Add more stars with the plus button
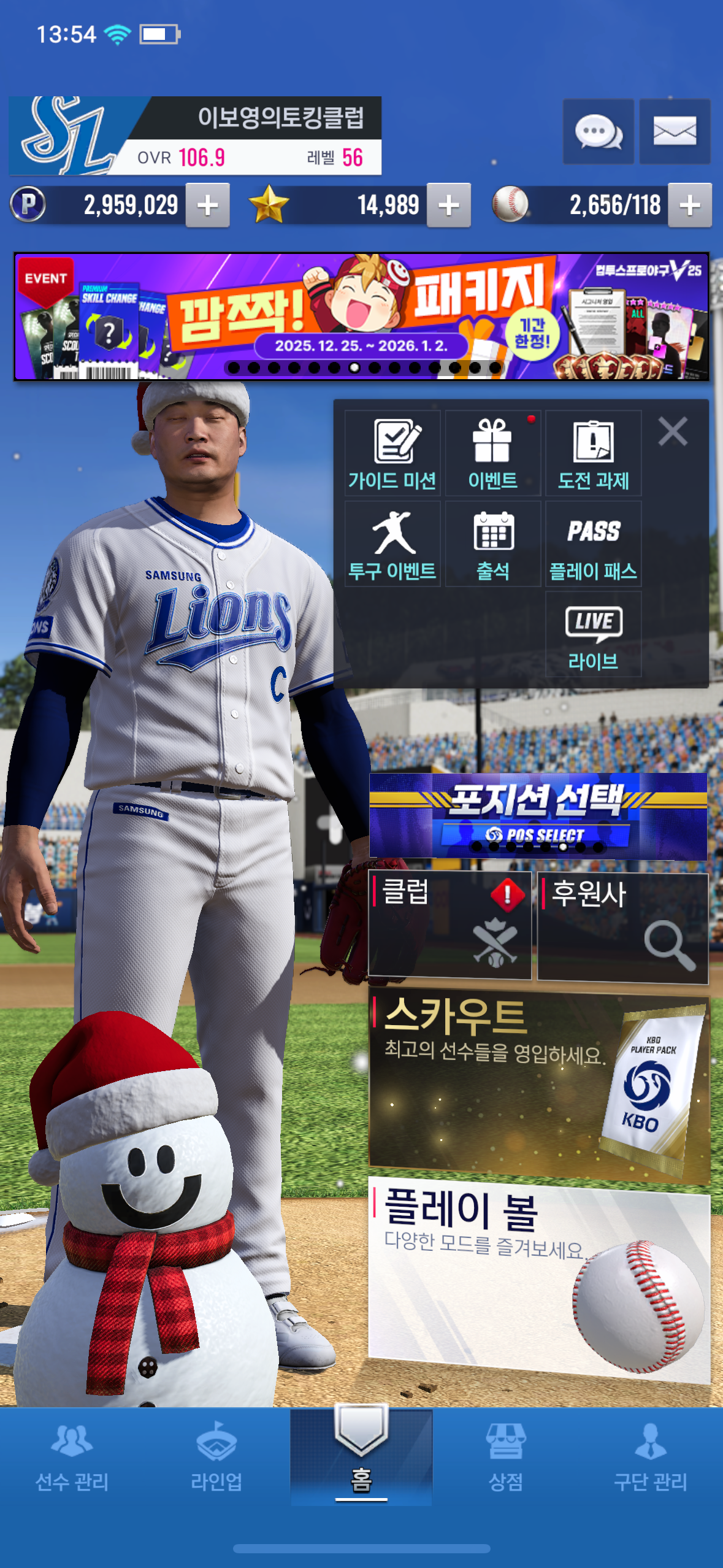The image size is (723, 1568). [x=449, y=206]
